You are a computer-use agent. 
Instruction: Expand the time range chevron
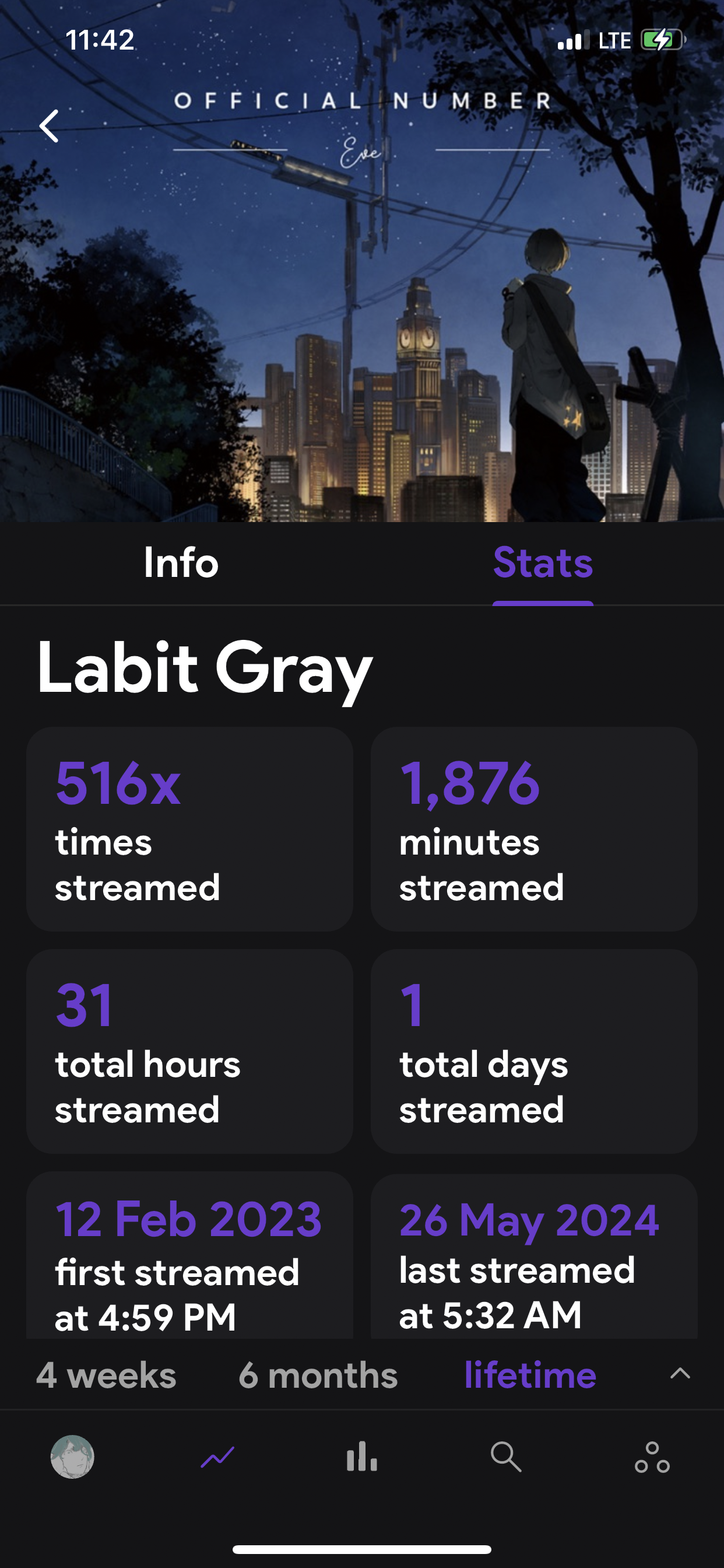(x=680, y=1373)
